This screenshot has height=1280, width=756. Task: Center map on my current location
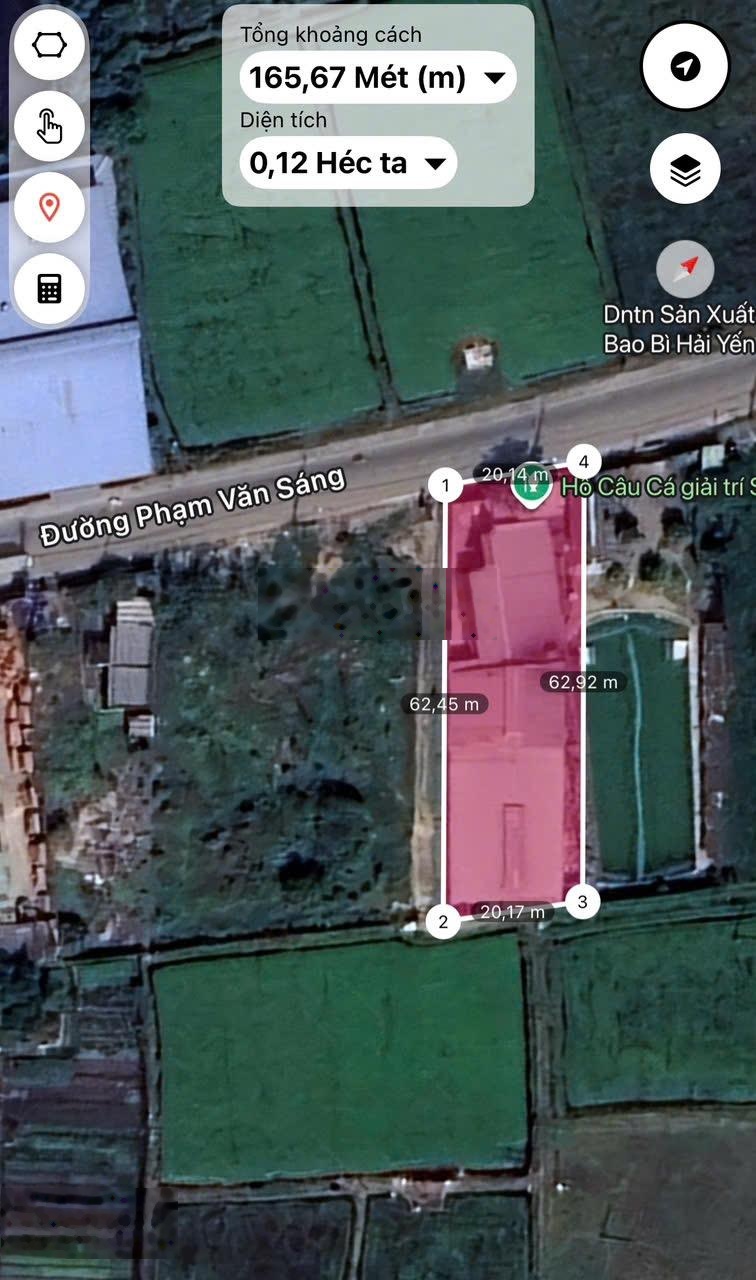[685, 66]
